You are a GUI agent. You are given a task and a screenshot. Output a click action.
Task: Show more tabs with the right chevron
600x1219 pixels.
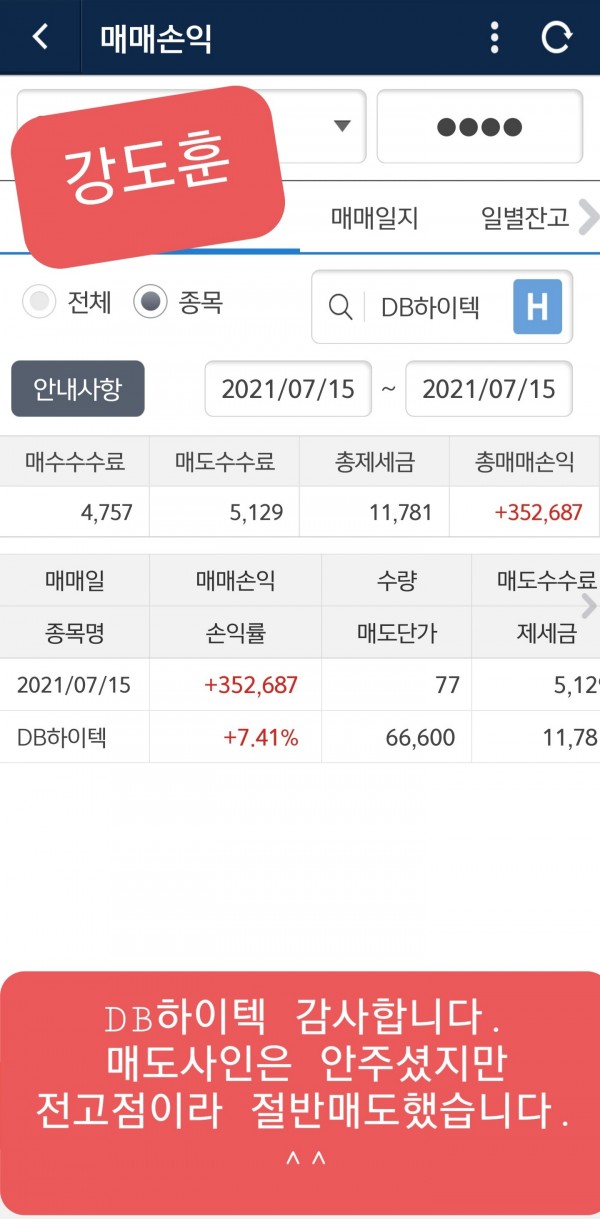[x=588, y=217]
